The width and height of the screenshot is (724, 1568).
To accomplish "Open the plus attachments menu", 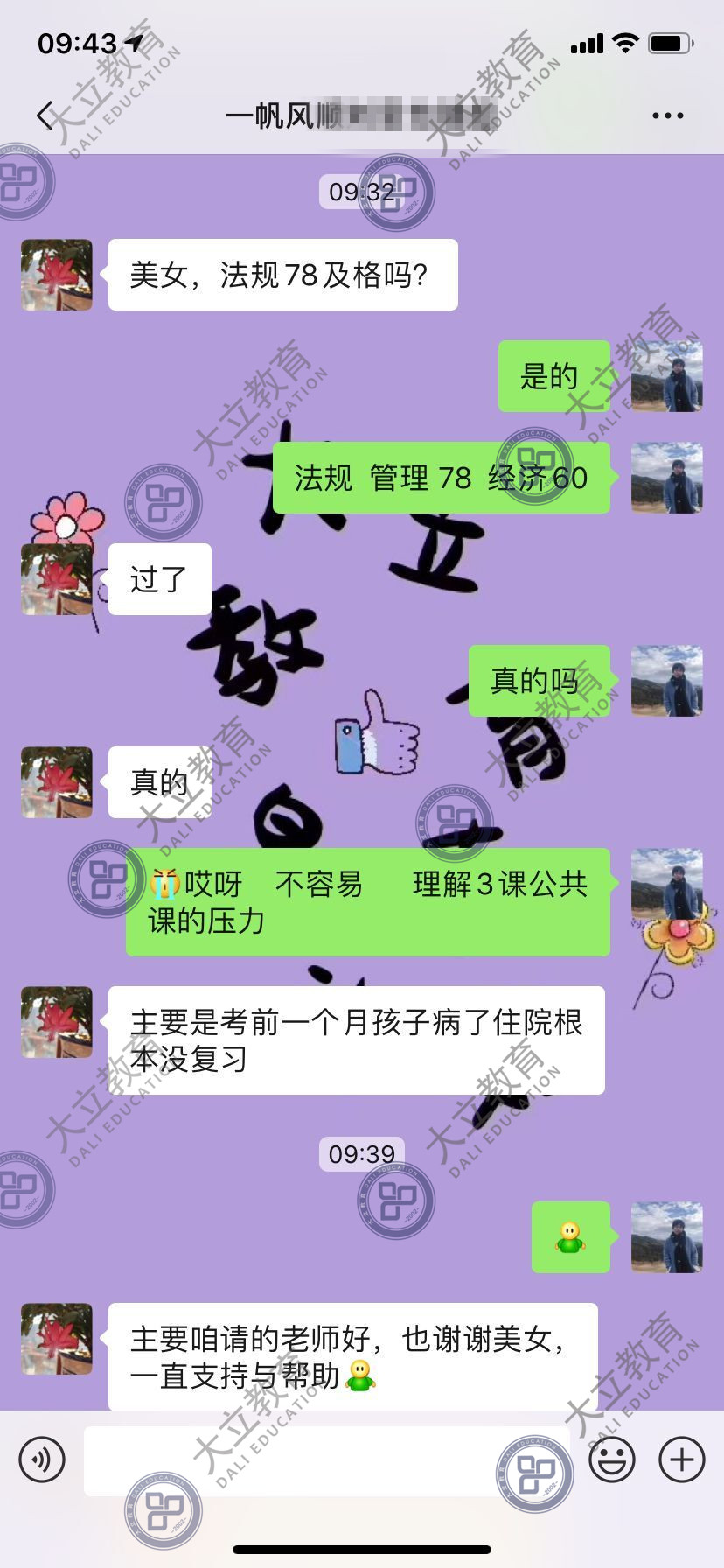I will click(681, 1459).
